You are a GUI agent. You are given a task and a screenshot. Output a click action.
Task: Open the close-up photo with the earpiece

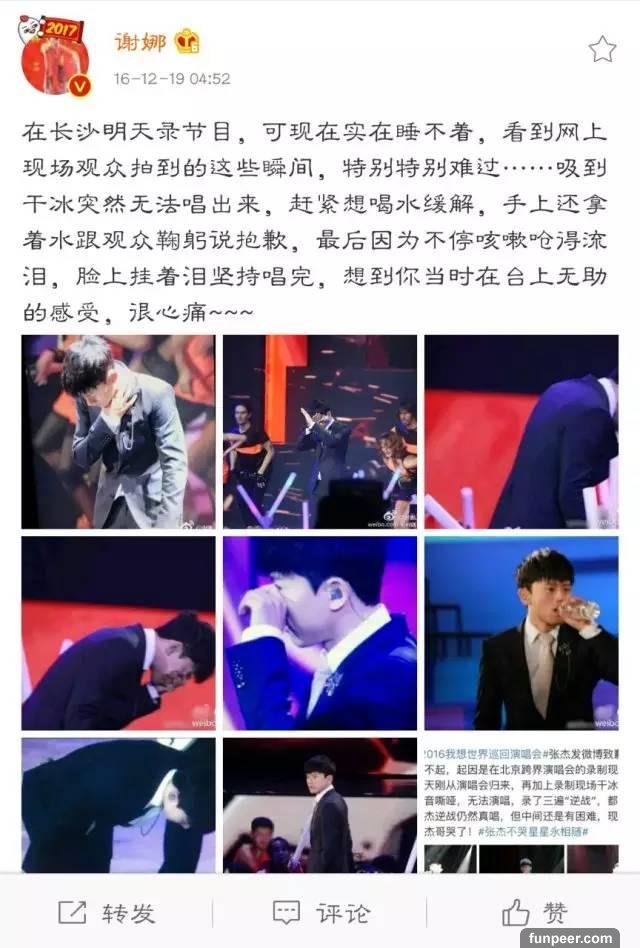click(x=319, y=632)
